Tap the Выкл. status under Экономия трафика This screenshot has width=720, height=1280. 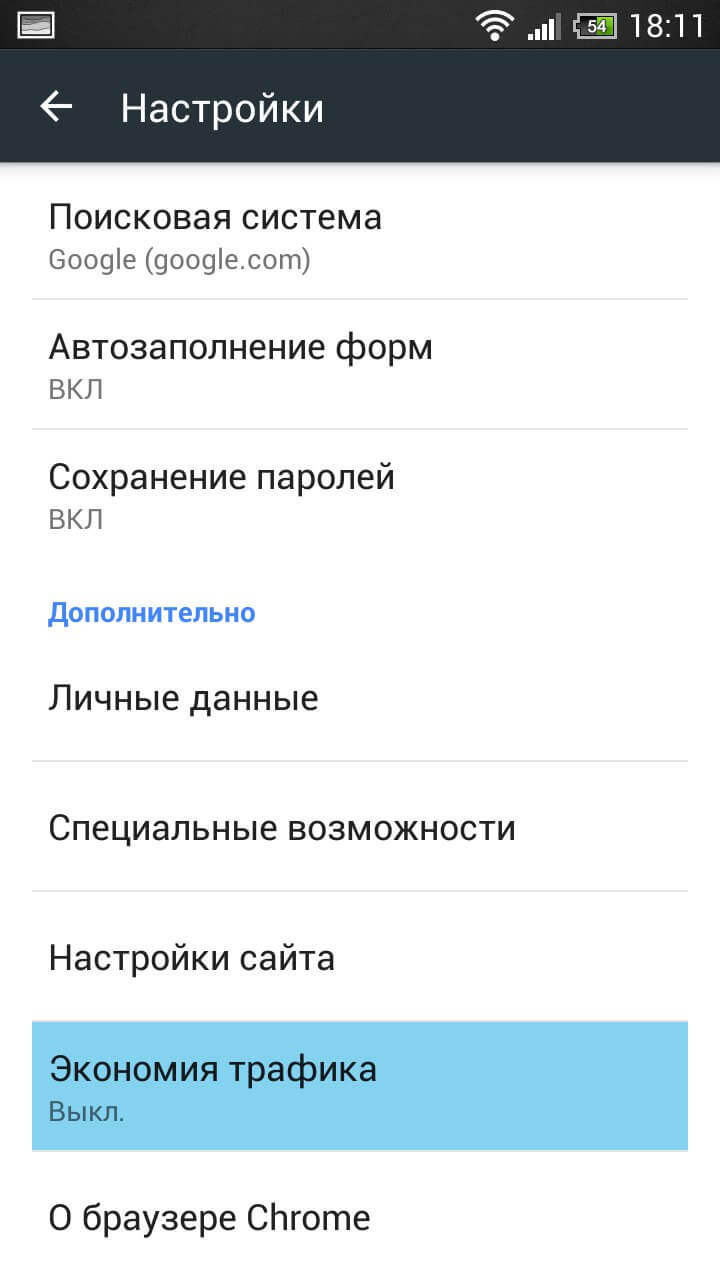click(x=86, y=1110)
